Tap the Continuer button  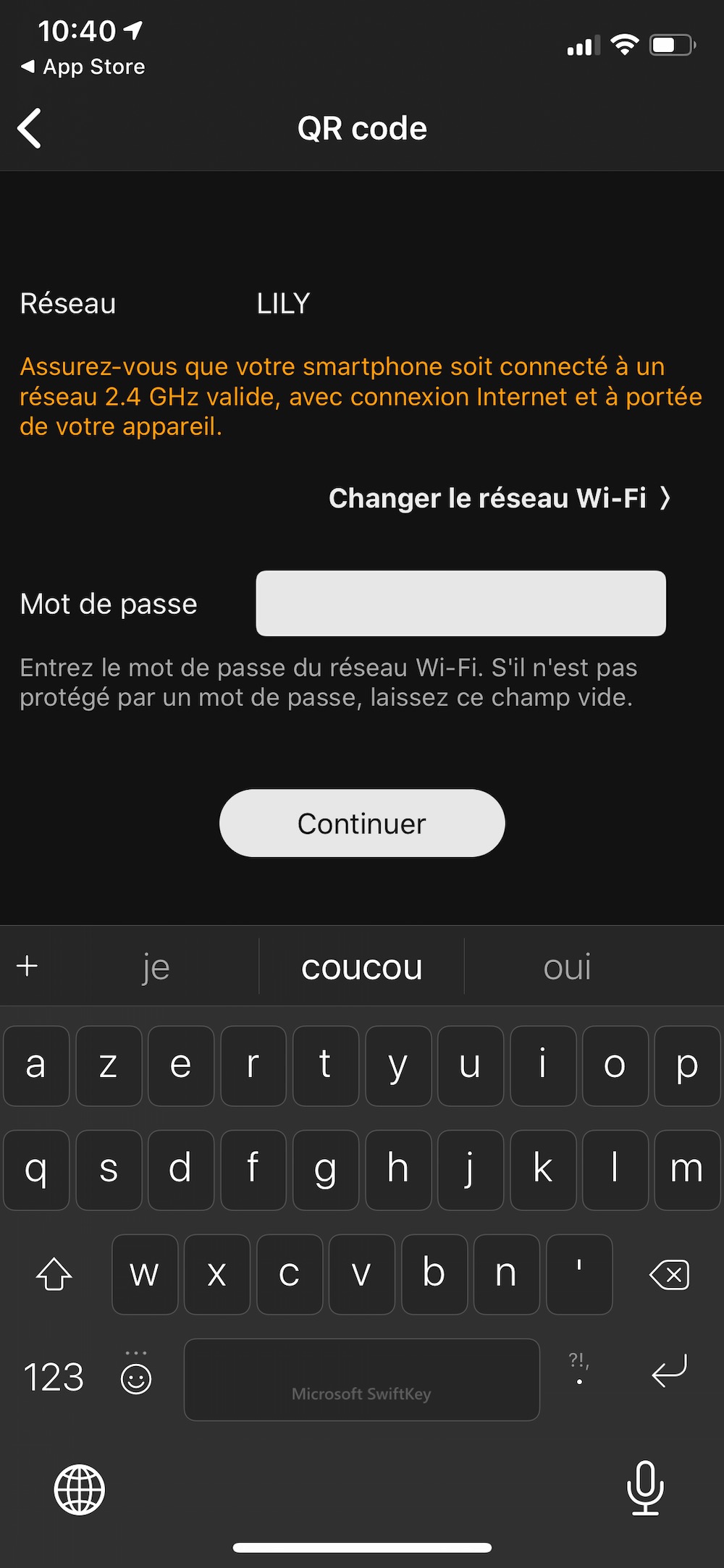pos(362,823)
